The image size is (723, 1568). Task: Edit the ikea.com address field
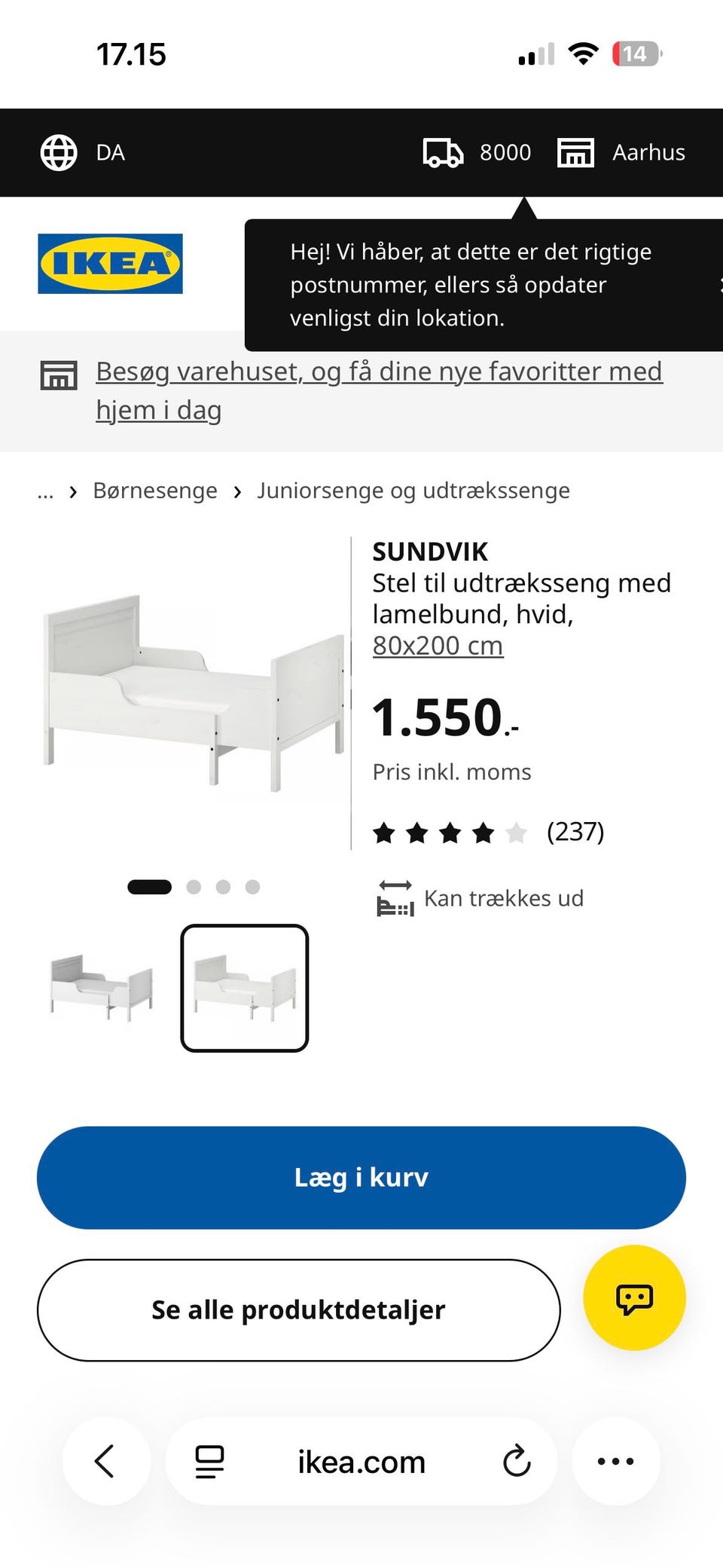361,1462
